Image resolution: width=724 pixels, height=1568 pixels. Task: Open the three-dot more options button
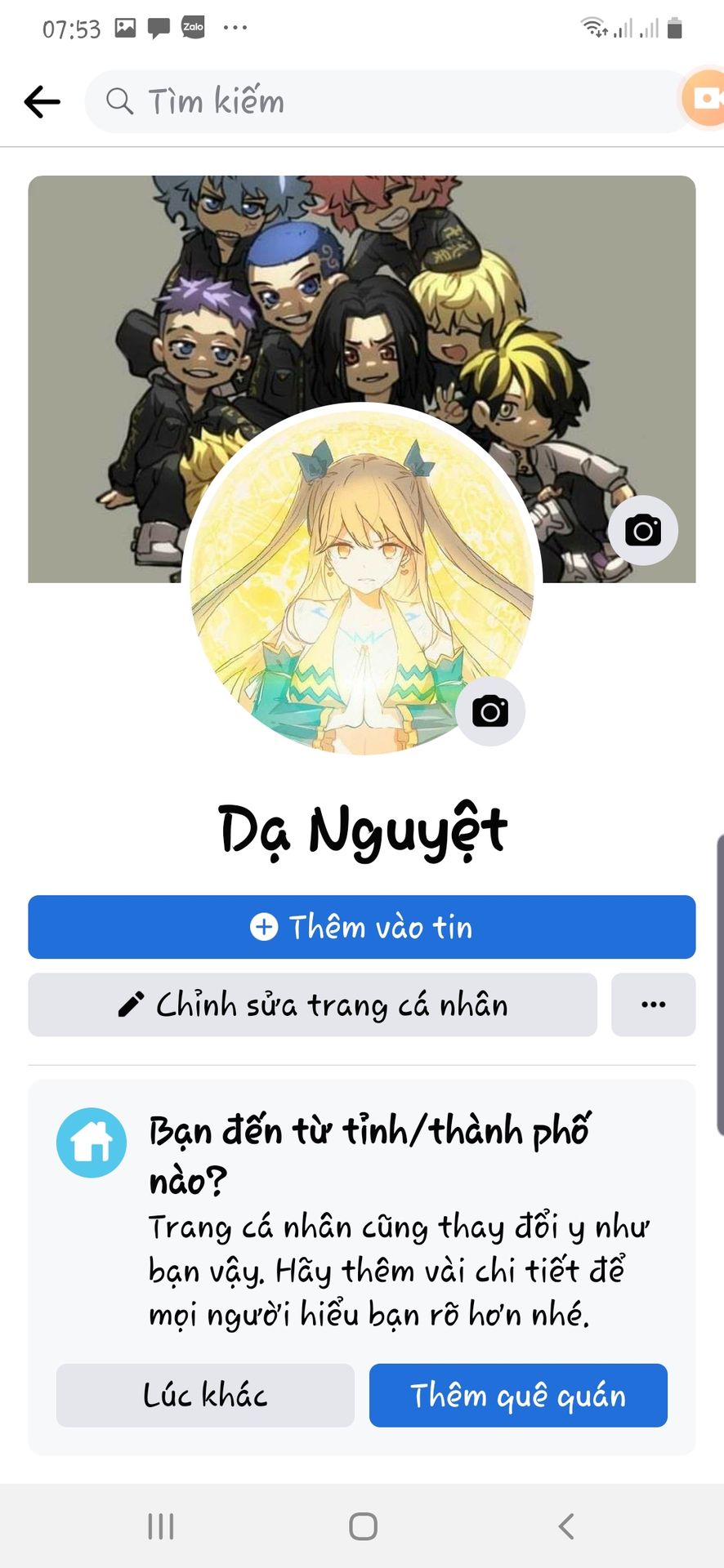pyautogui.click(x=653, y=1005)
